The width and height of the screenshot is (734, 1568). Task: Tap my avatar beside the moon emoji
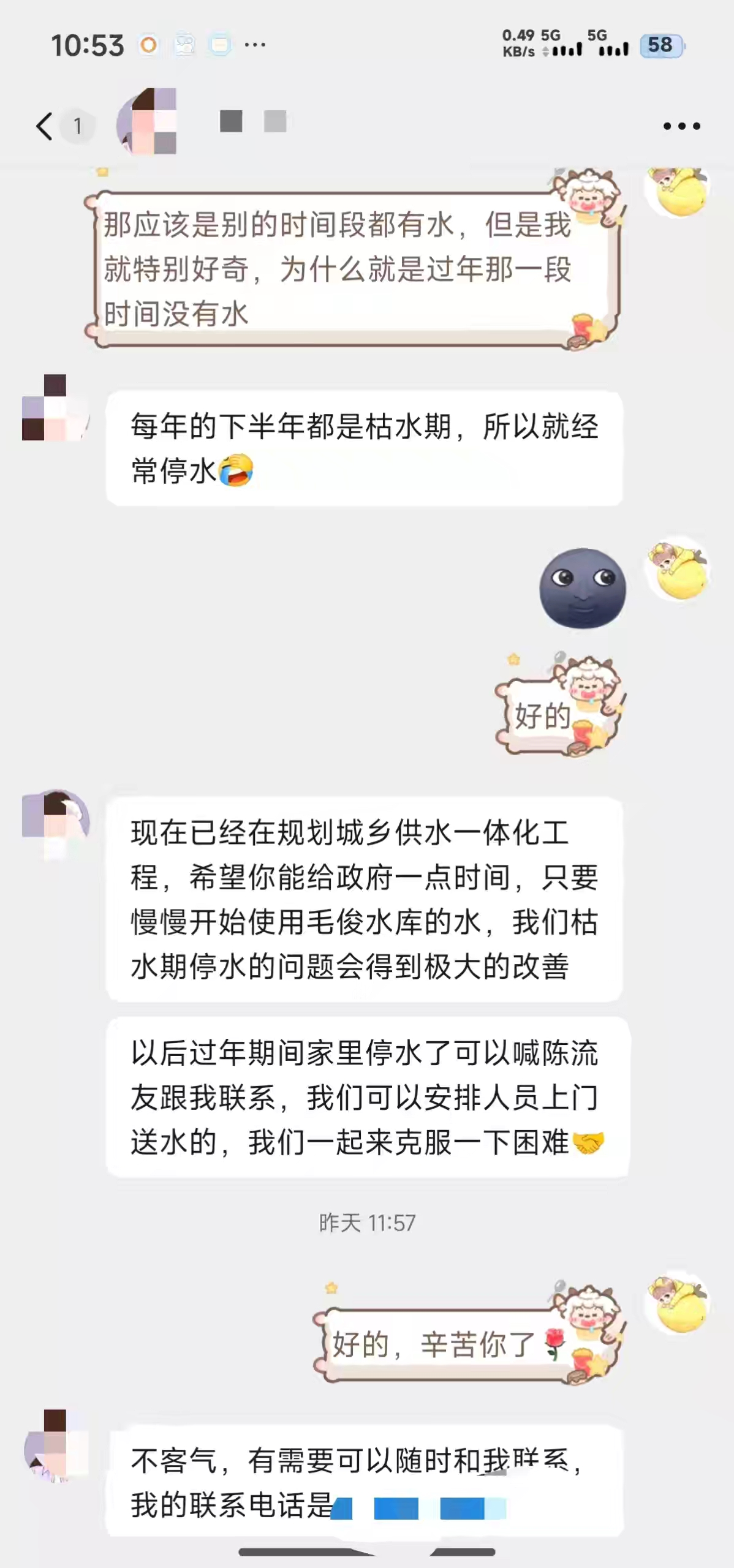click(x=678, y=570)
